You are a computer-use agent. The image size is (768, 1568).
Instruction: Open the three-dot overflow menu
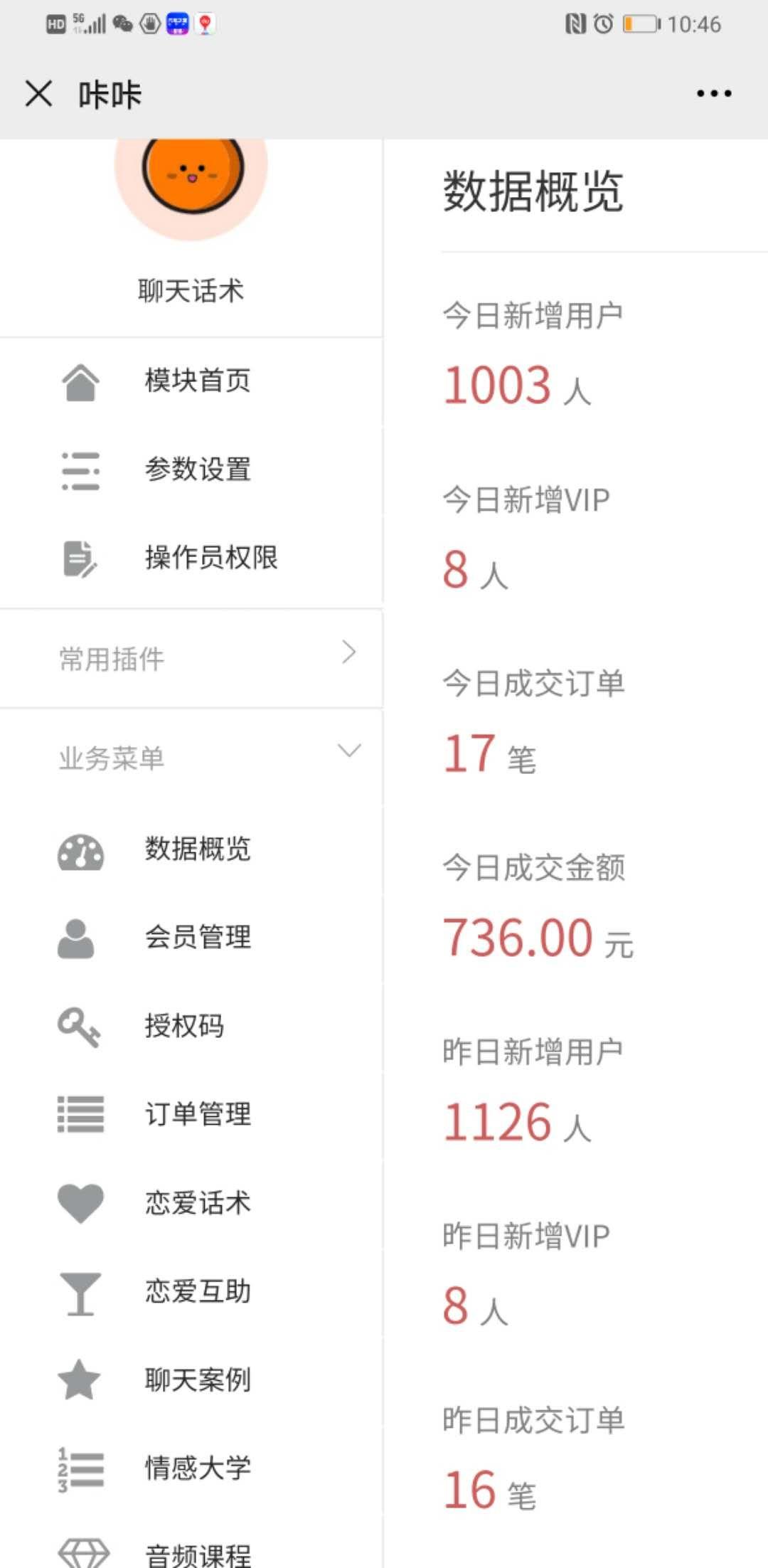[714, 93]
